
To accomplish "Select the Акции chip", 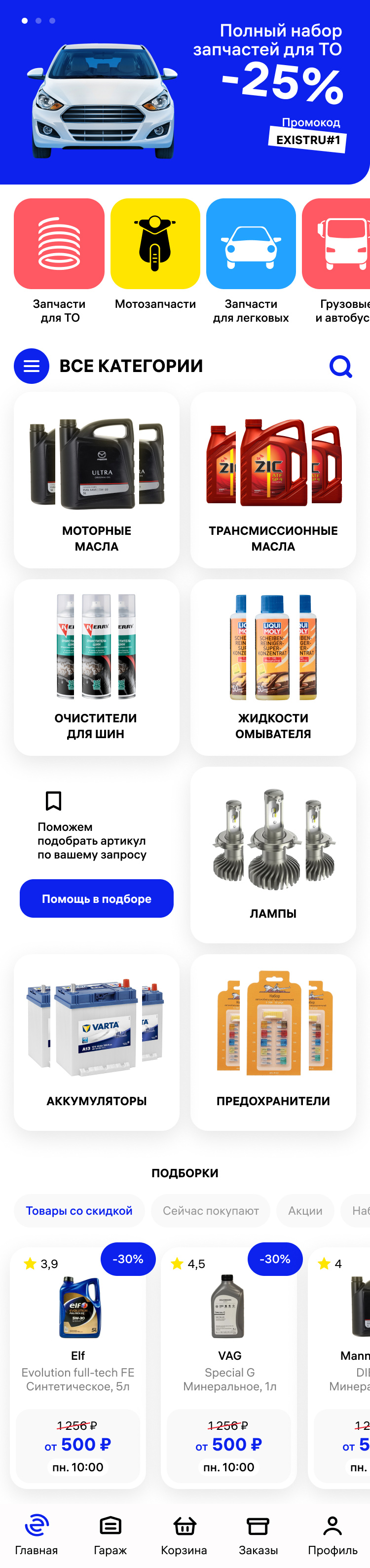I will pyautogui.click(x=305, y=1211).
